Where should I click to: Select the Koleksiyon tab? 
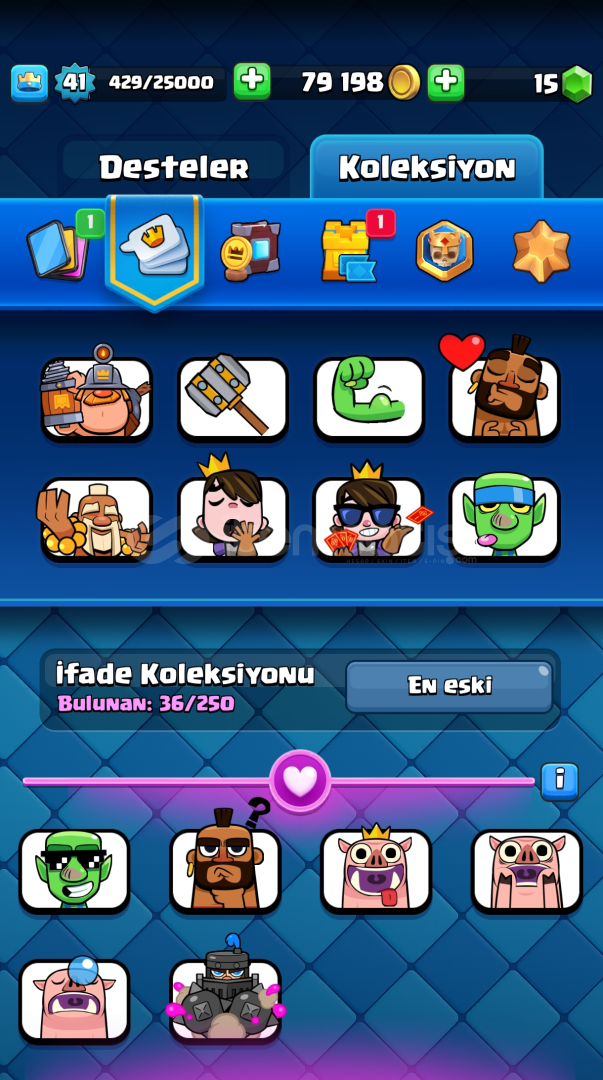click(427, 167)
